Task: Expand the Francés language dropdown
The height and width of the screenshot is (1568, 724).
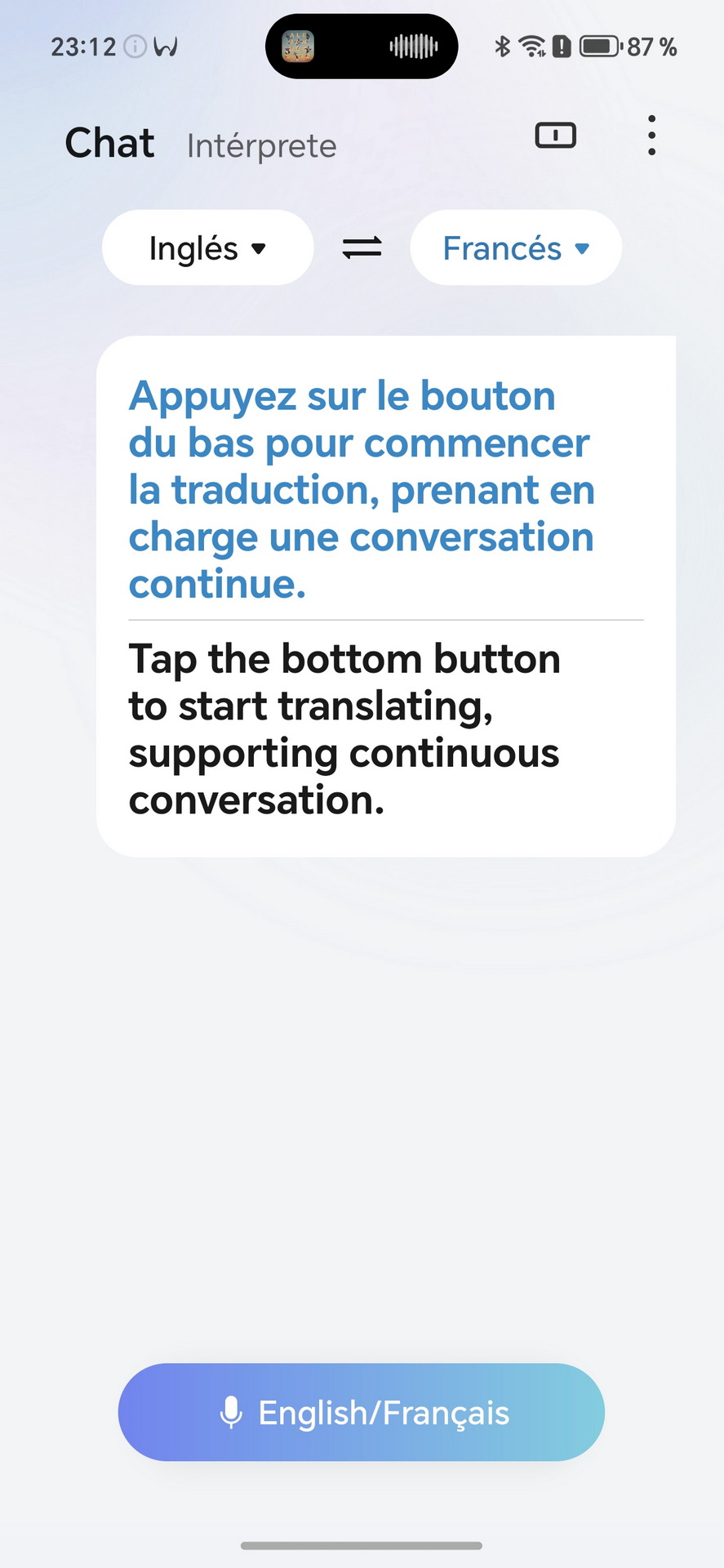Action: pos(516,247)
